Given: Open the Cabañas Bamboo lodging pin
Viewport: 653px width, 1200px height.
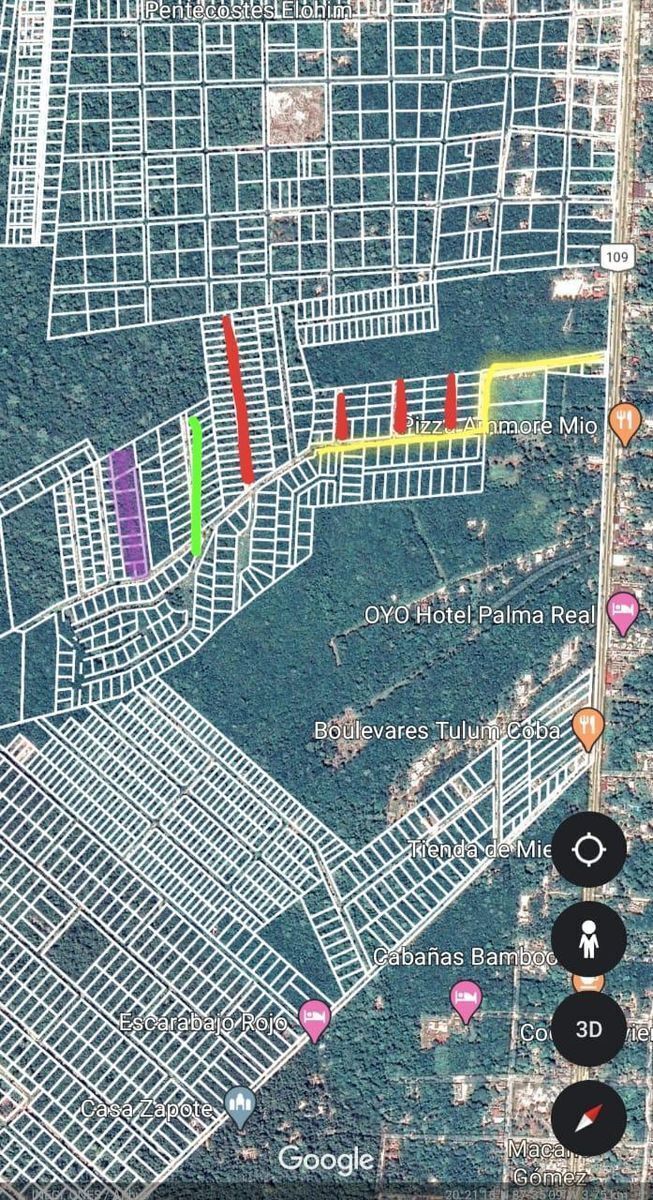Looking at the screenshot, I should [466, 999].
